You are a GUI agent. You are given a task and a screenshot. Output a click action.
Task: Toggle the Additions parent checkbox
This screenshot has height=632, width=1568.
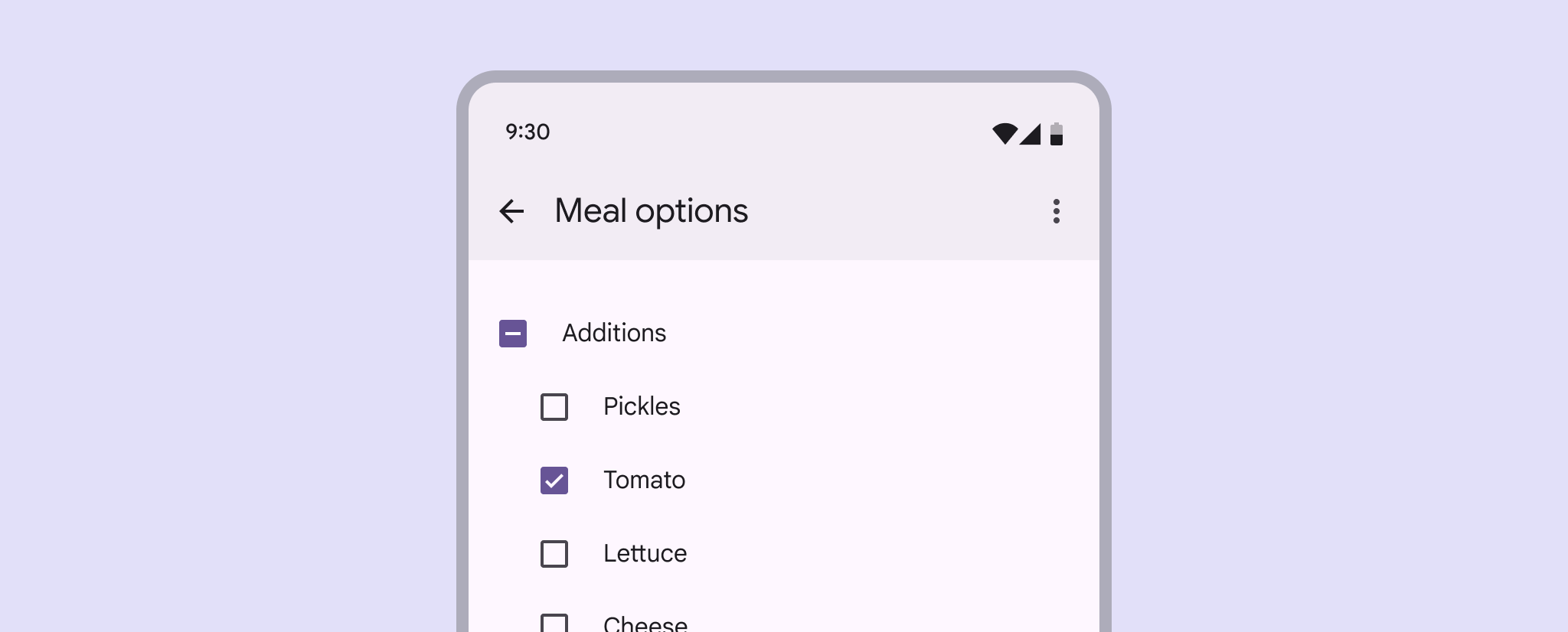pos(513,334)
